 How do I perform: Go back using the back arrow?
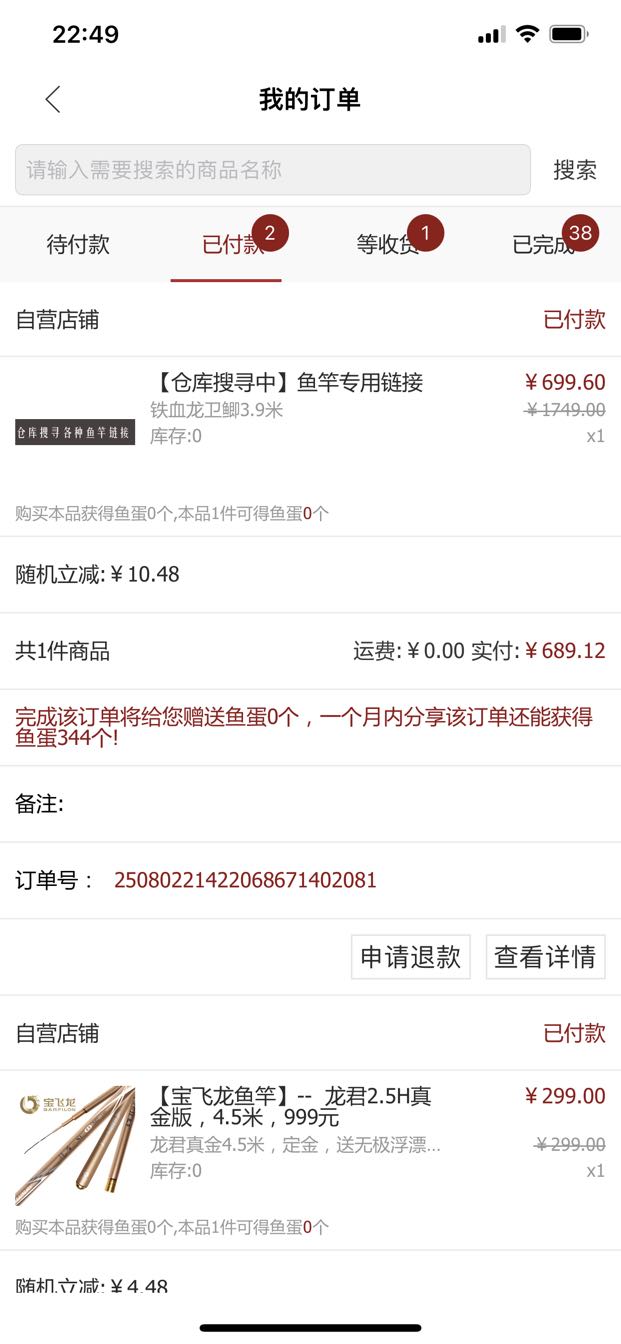pyautogui.click(x=53, y=99)
